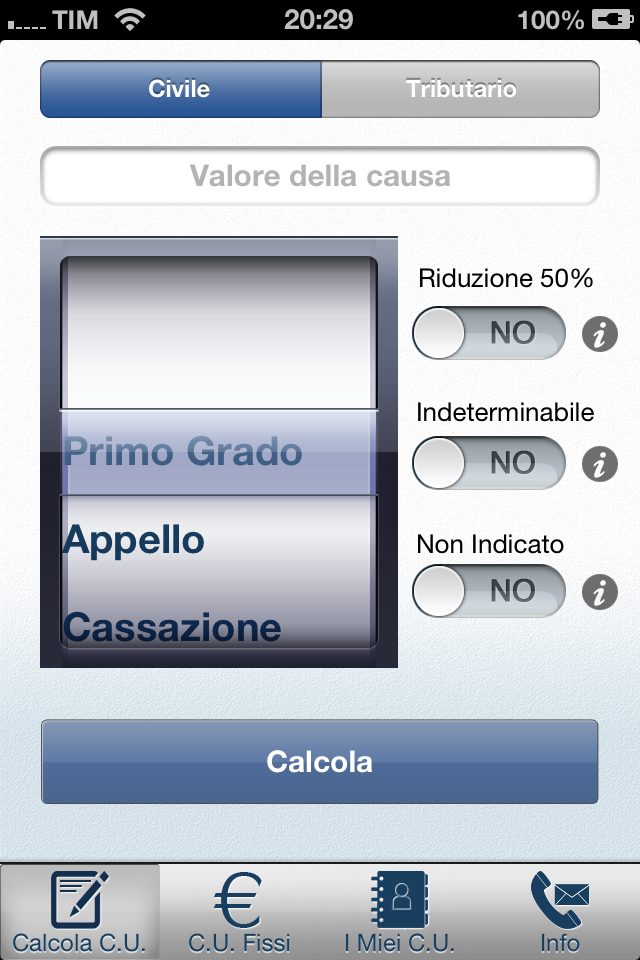Turn on the Non Indicato switch

(x=488, y=591)
